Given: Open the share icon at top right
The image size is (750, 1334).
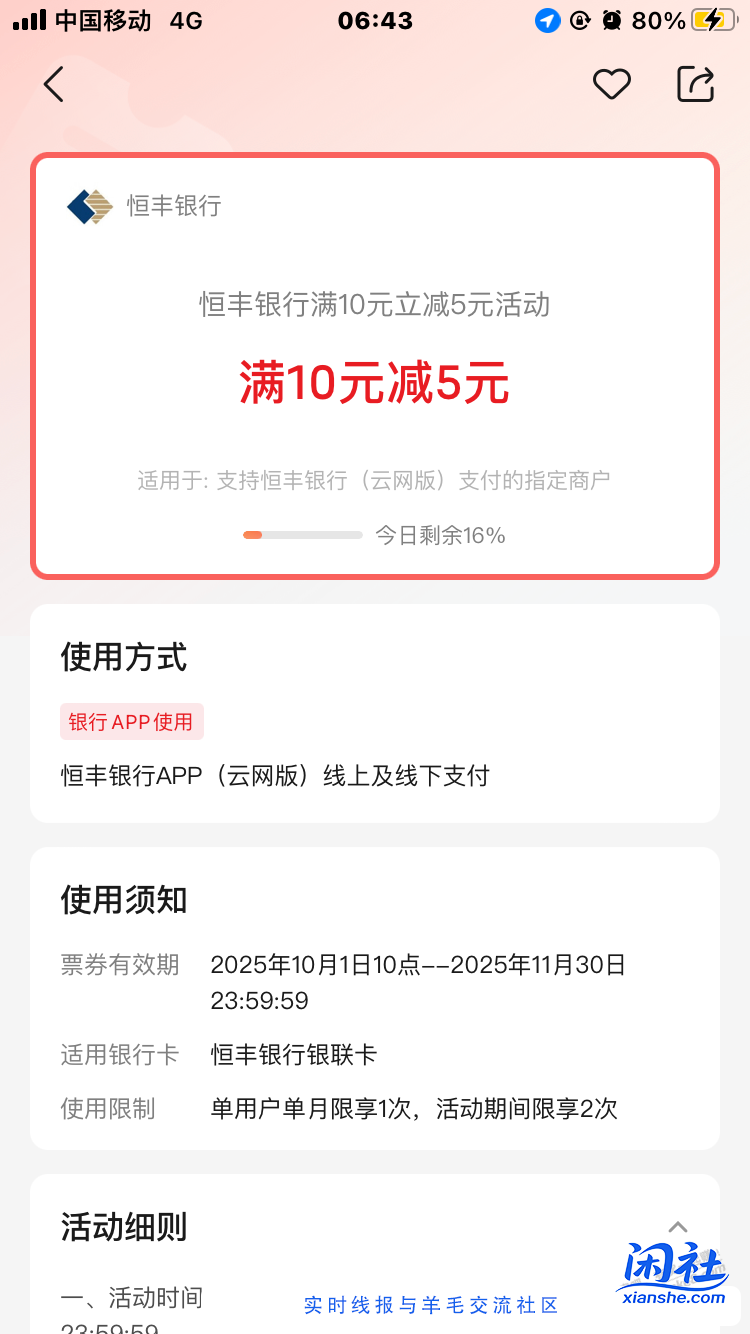Looking at the screenshot, I should pyautogui.click(x=695, y=85).
